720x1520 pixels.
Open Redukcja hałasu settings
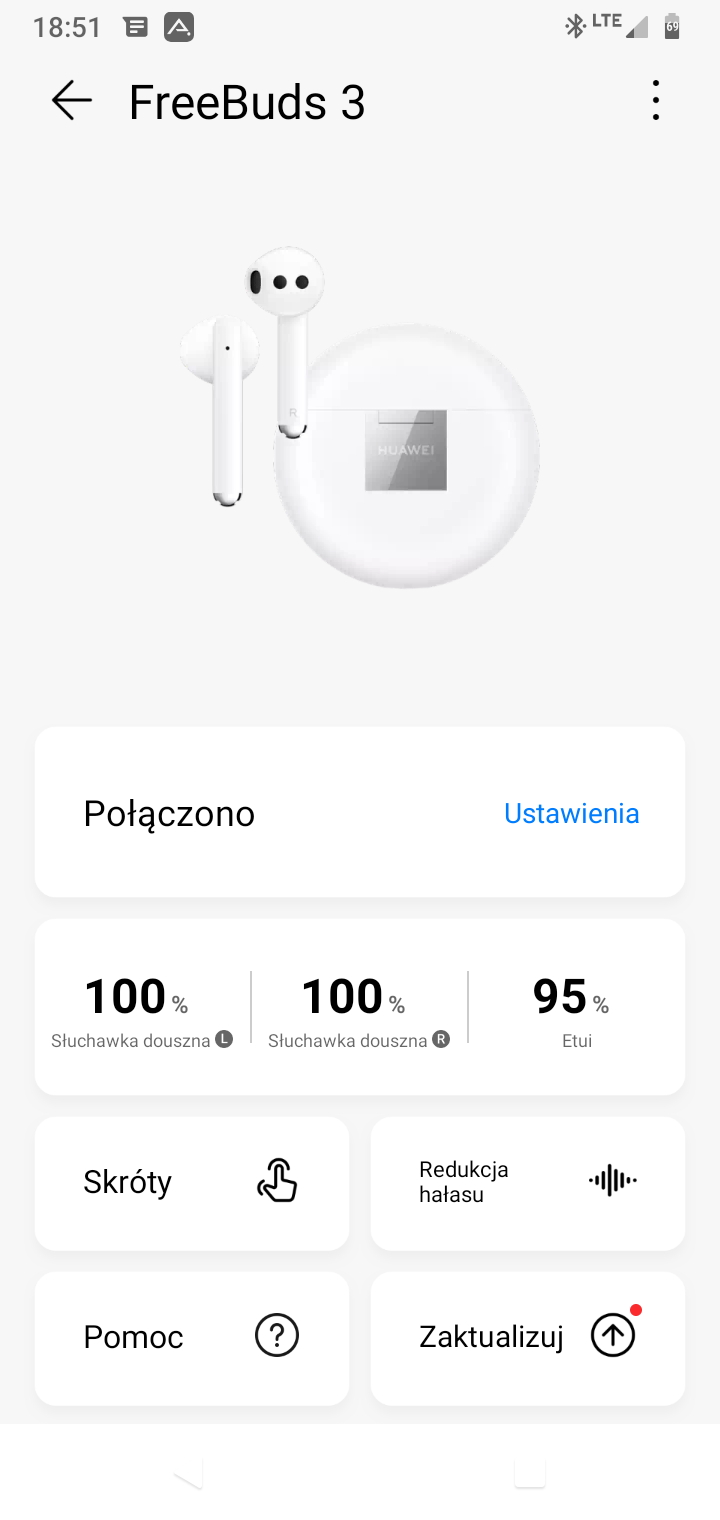[528, 1183]
